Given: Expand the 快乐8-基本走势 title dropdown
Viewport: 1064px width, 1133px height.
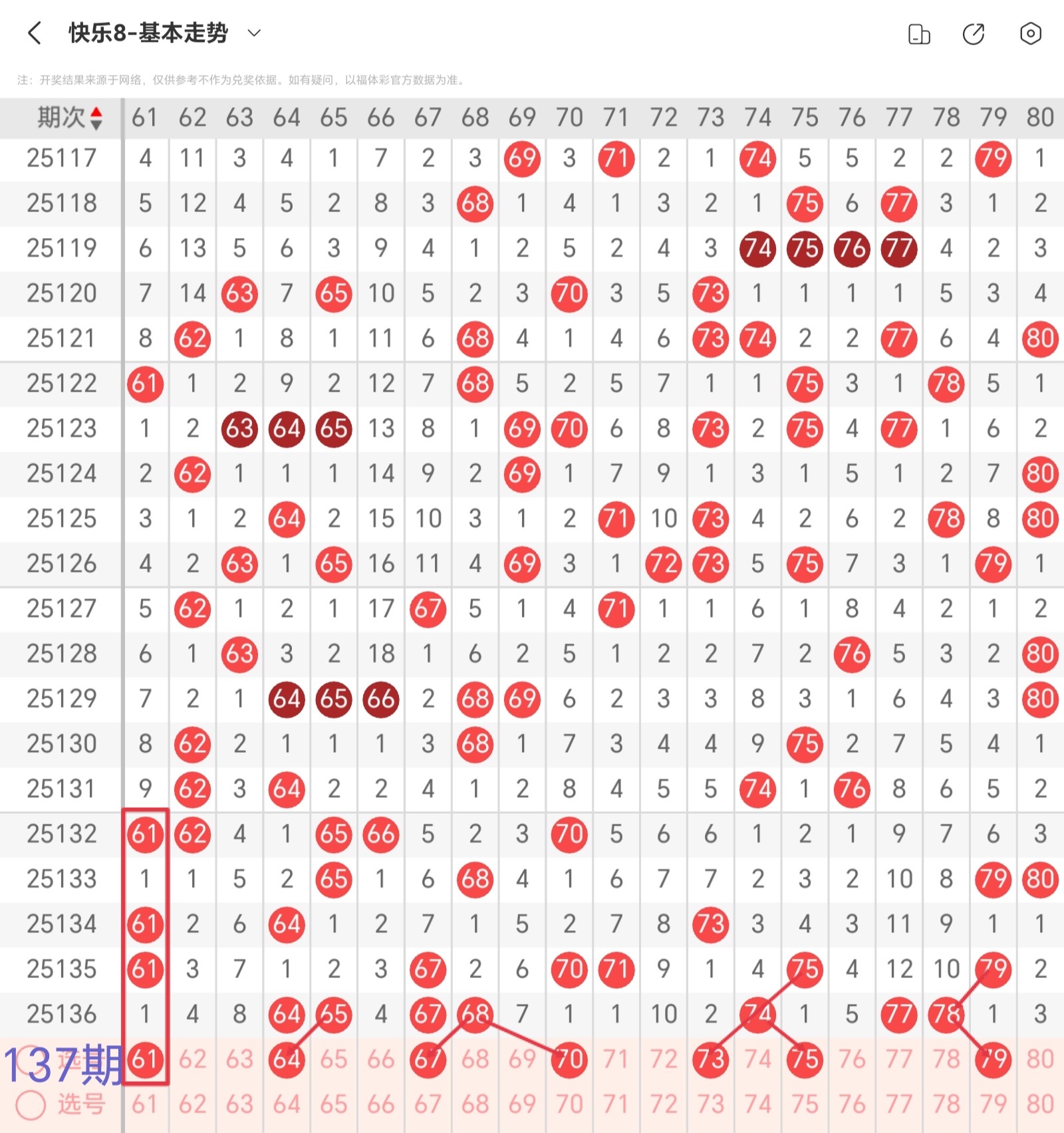Looking at the screenshot, I should [x=254, y=33].
